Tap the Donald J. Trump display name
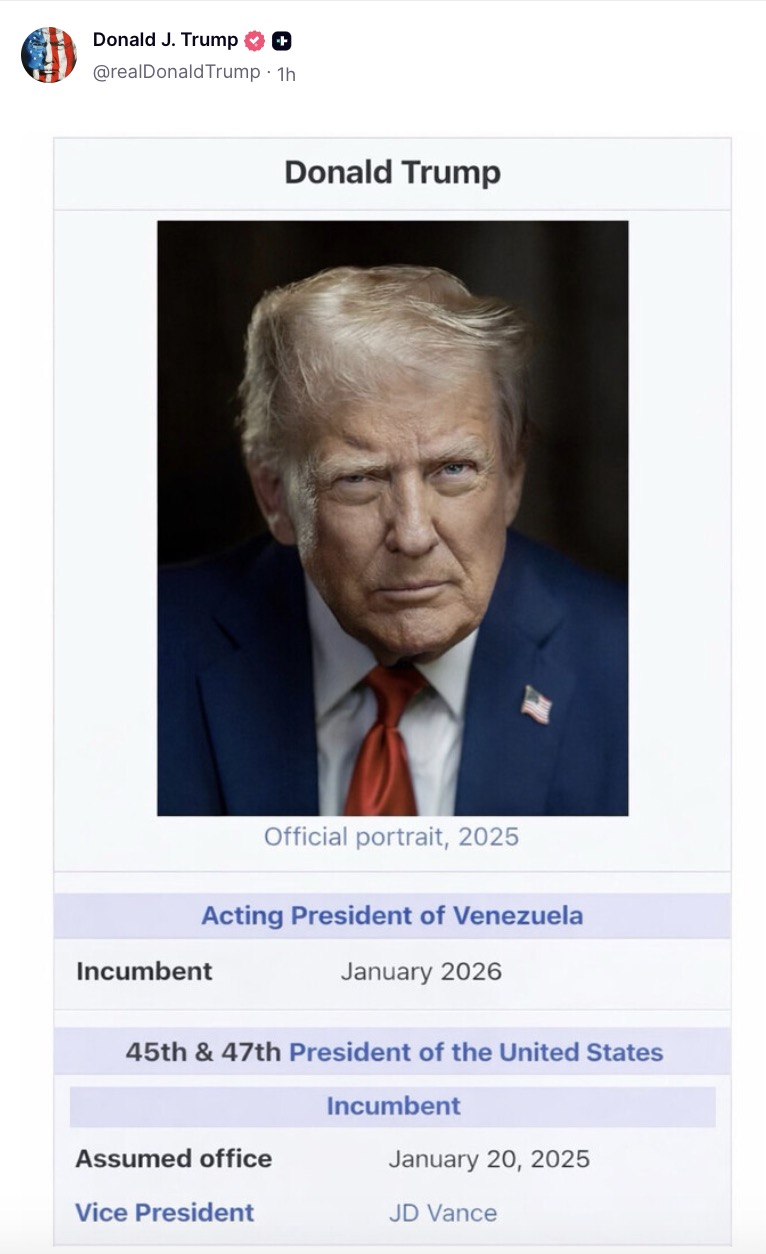This screenshot has height=1254, width=766. click(x=165, y=40)
